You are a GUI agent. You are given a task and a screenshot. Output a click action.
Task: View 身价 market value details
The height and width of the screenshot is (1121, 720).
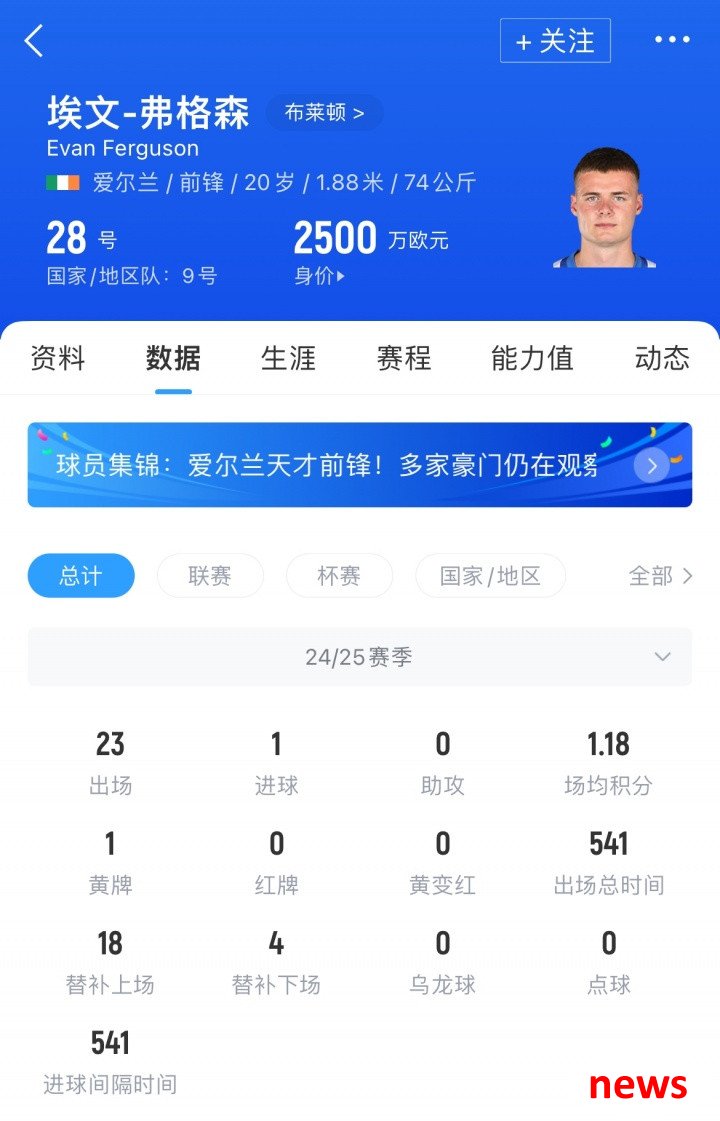click(320, 276)
